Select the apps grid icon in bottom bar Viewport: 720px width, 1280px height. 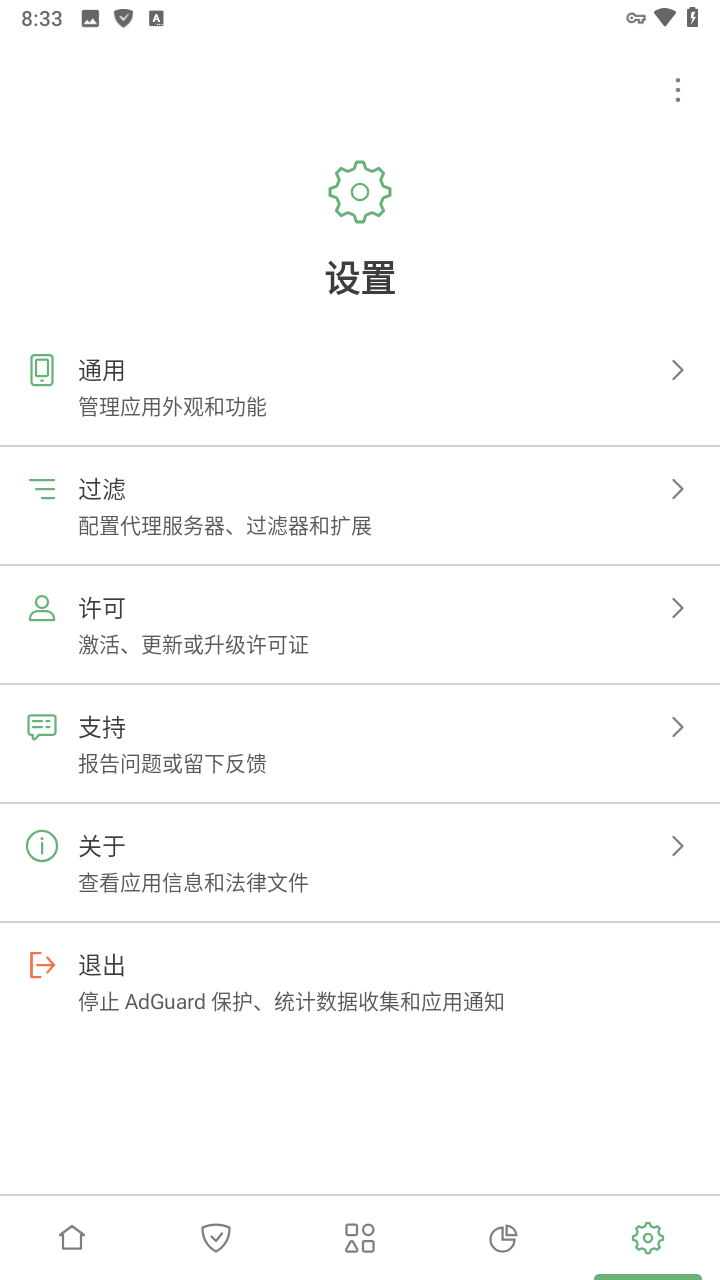[359, 1237]
